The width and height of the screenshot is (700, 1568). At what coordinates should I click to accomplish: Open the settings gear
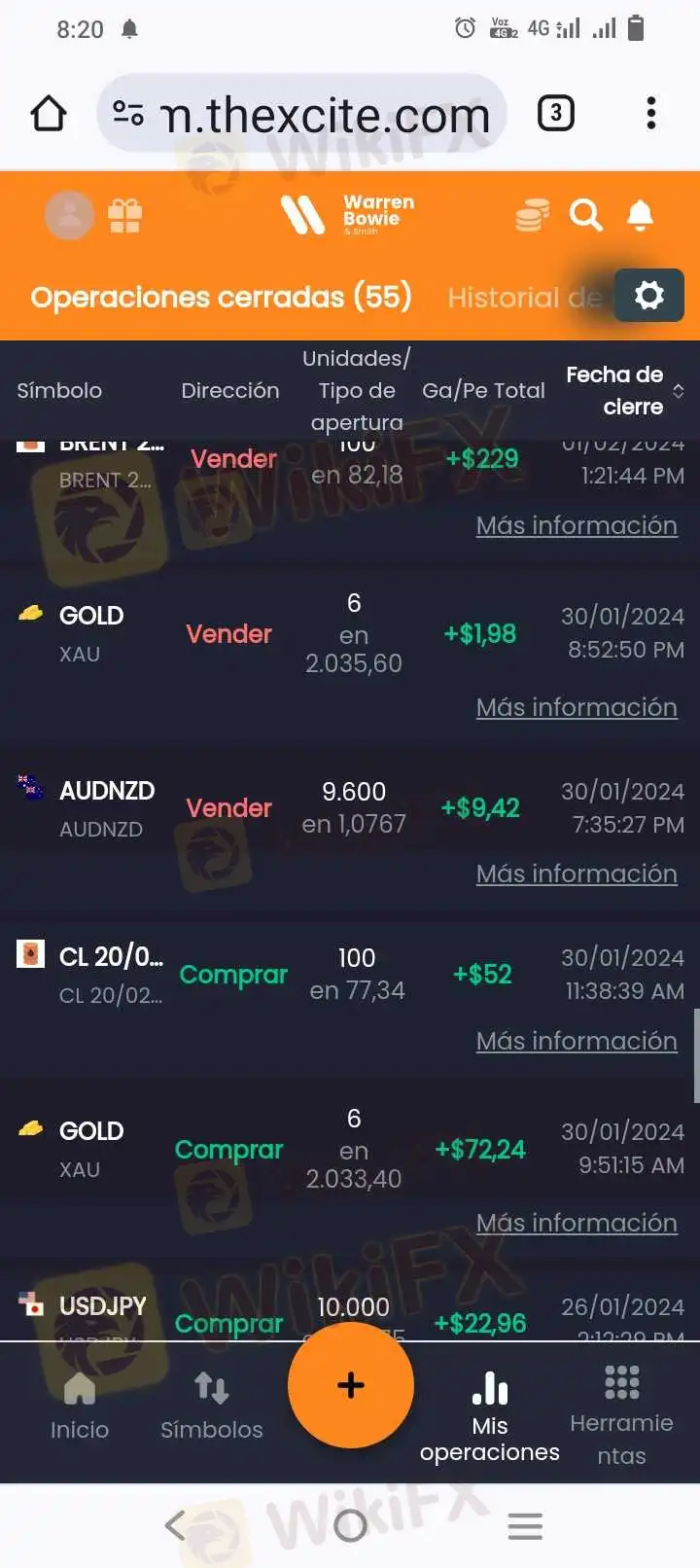(648, 295)
